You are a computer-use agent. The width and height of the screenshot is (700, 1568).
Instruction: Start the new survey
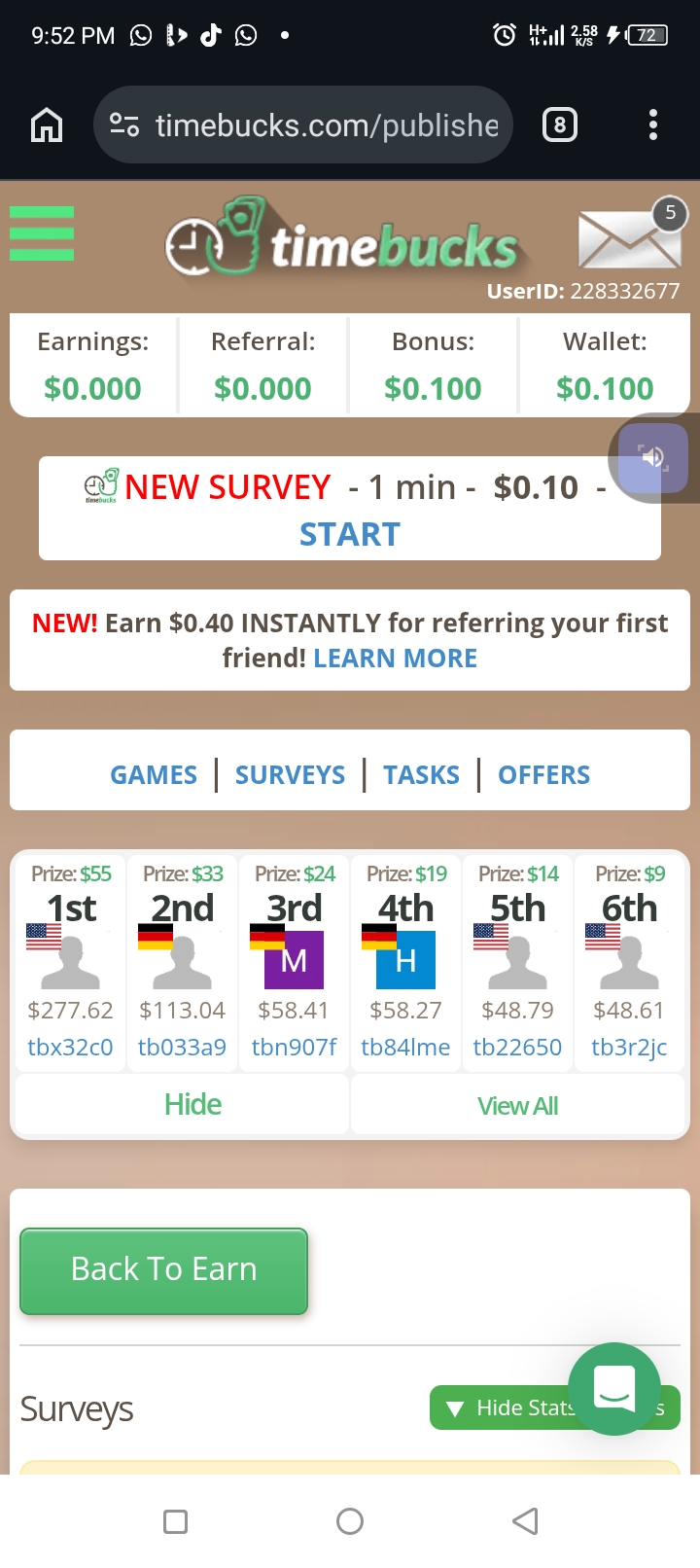pos(350,534)
